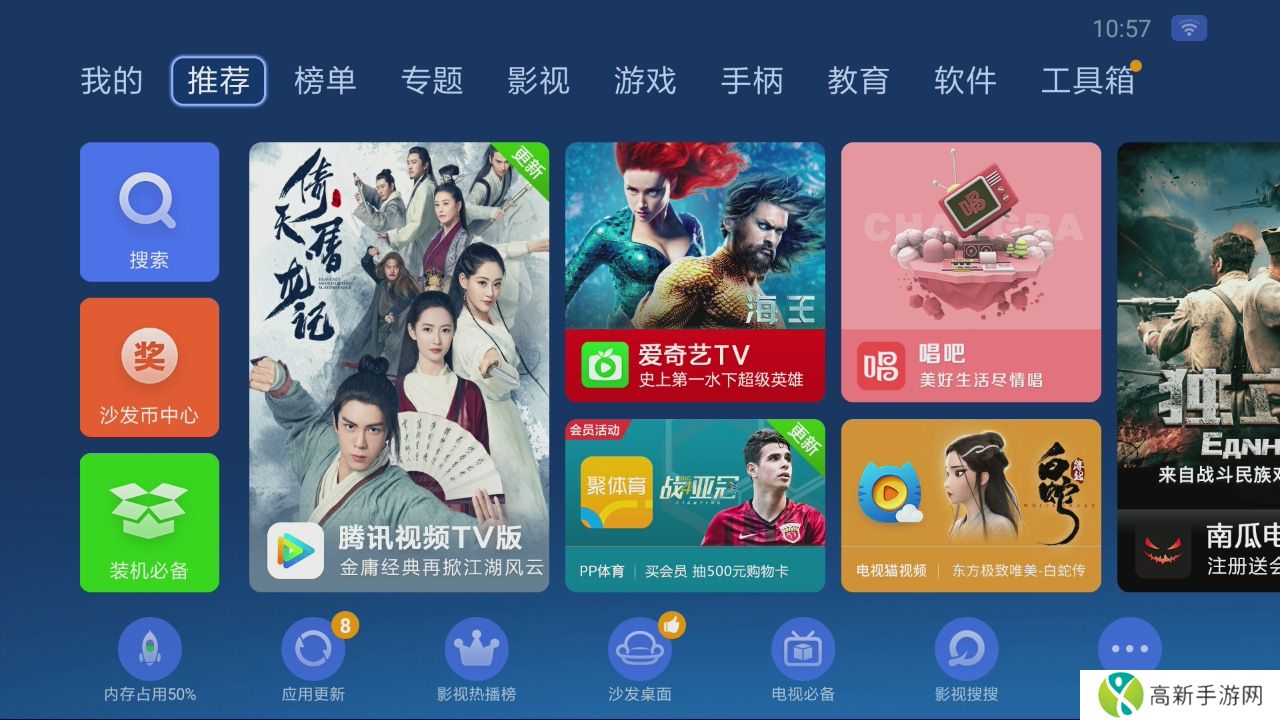Screen dimensions: 1280x720
Task: Open the 教育 tab
Action: tap(858, 81)
